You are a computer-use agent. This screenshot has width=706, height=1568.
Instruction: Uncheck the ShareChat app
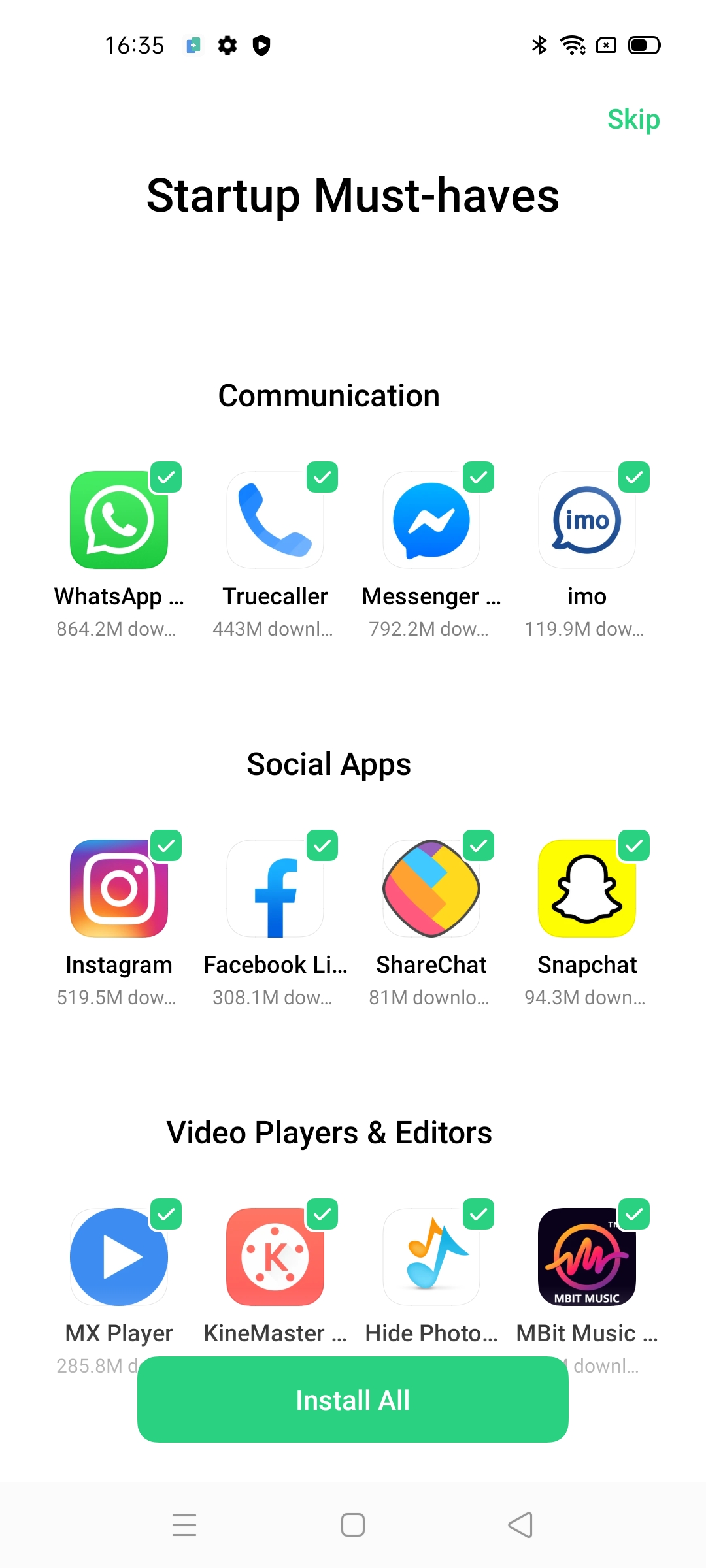(479, 846)
